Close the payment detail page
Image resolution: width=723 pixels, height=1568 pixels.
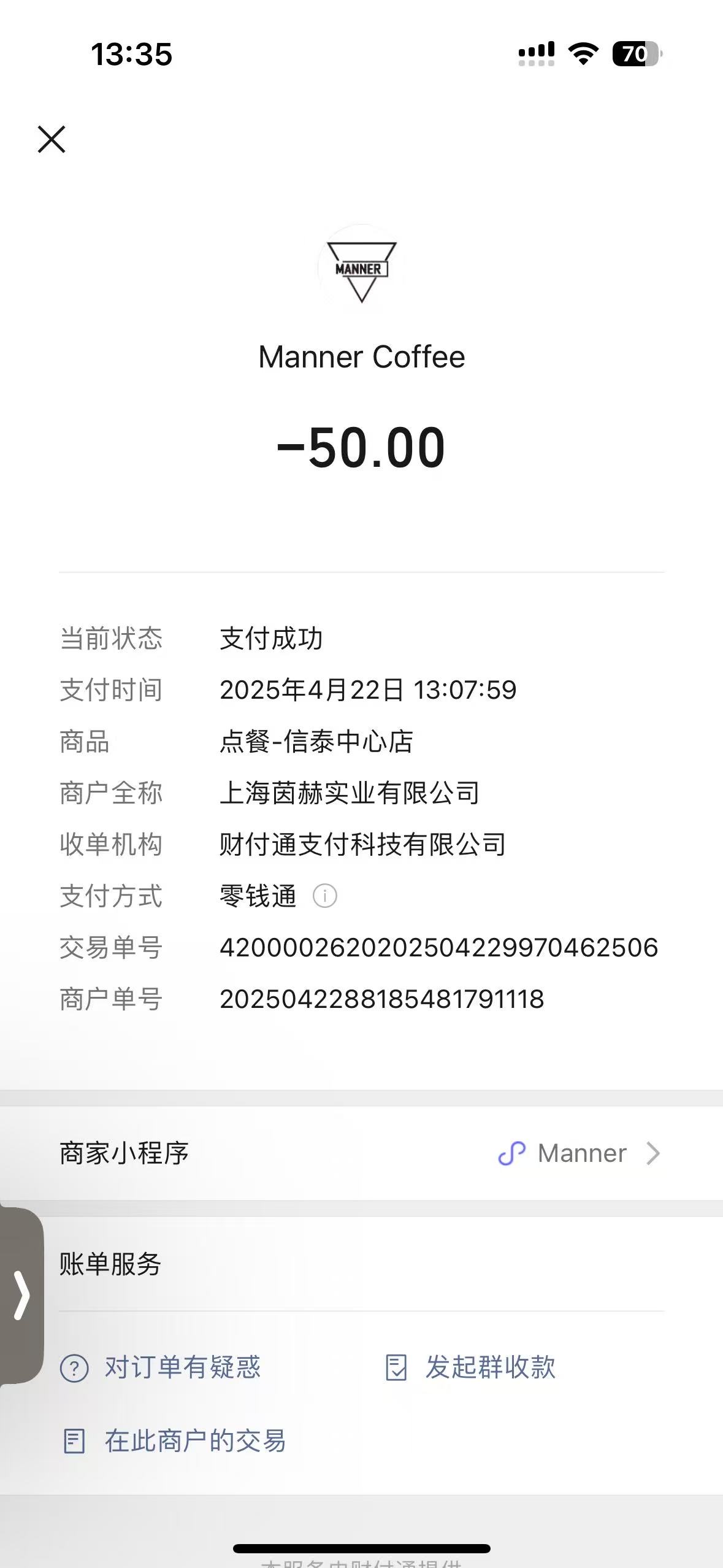(x=52, y=139)
